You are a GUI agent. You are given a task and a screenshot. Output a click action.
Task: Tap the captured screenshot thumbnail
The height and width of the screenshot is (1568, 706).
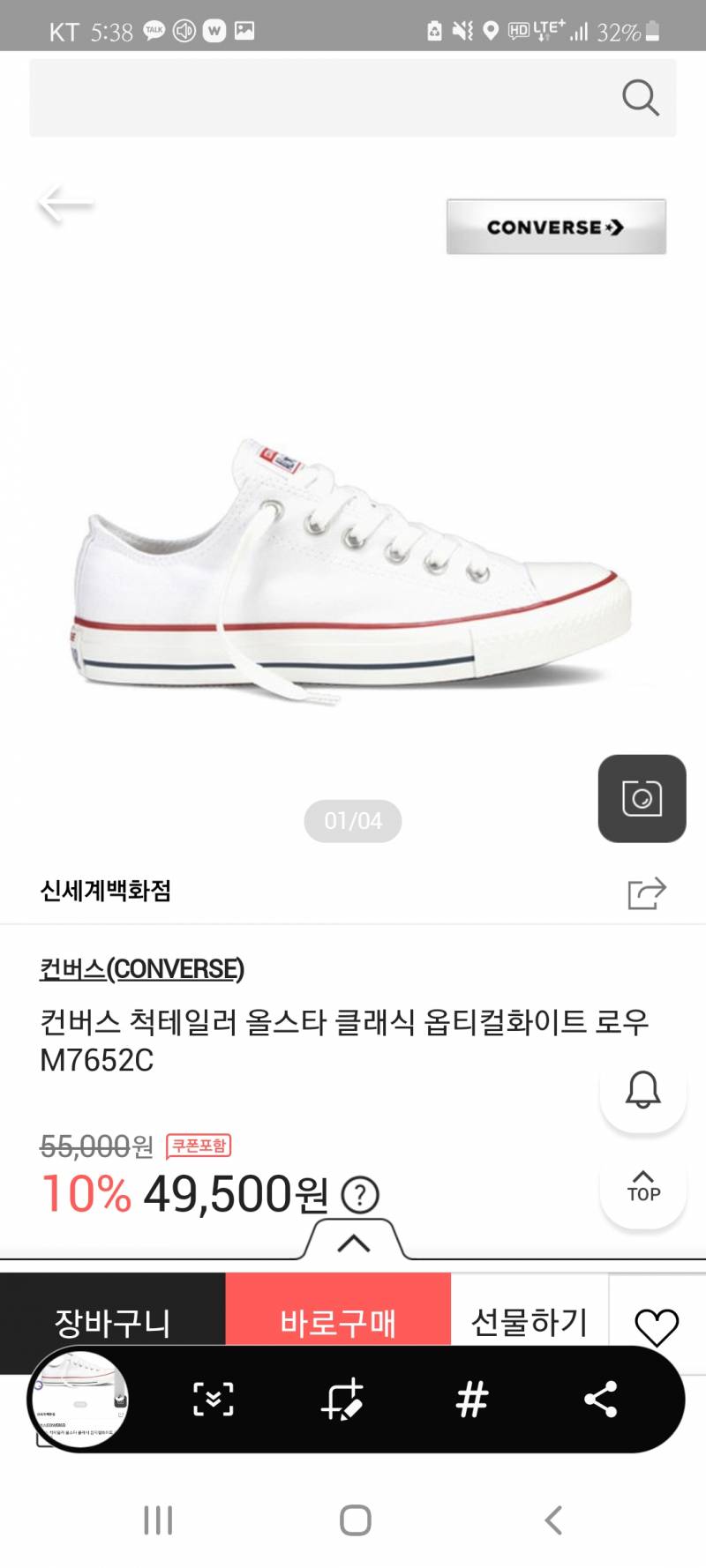coord(79,1398)
